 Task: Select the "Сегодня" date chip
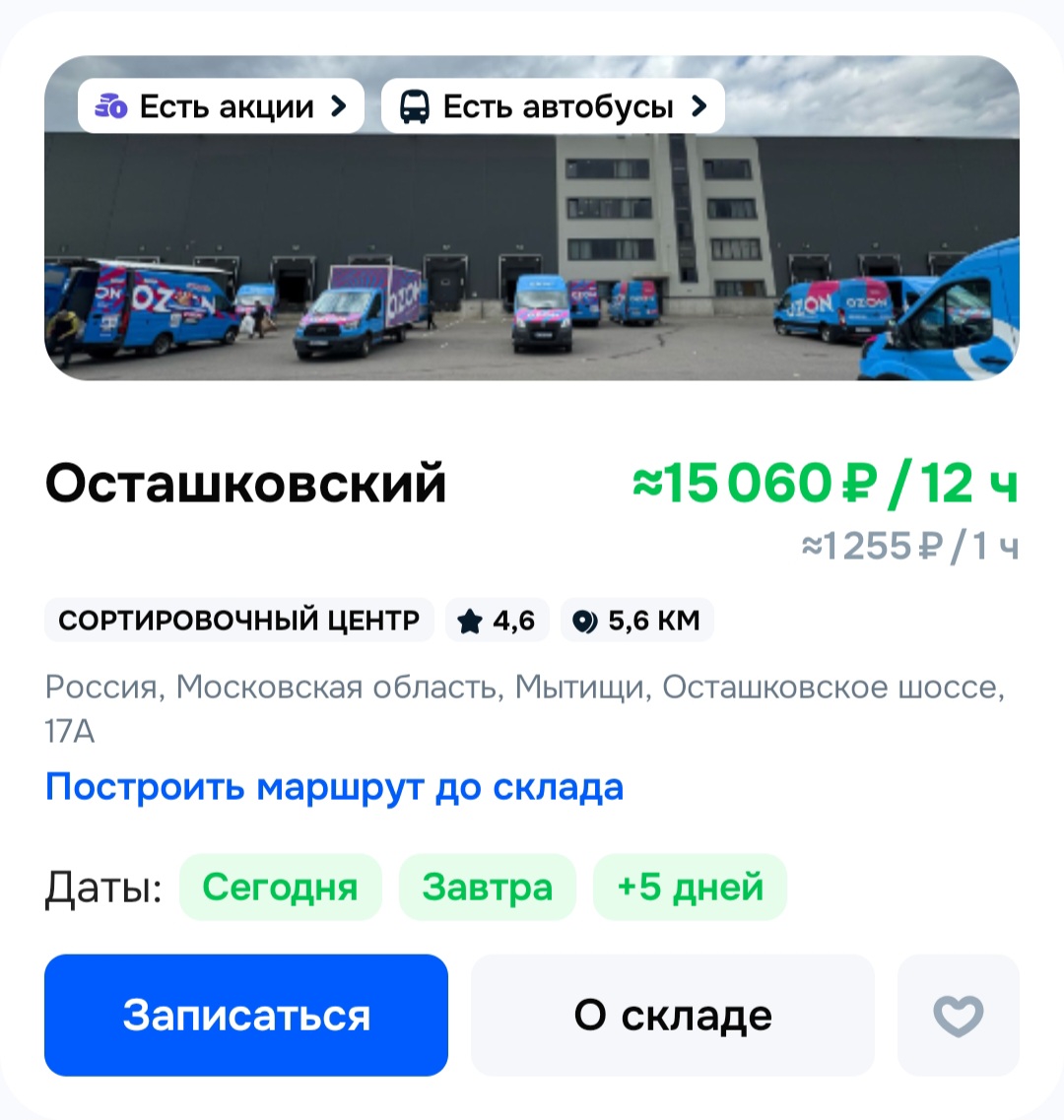[280, 888]
